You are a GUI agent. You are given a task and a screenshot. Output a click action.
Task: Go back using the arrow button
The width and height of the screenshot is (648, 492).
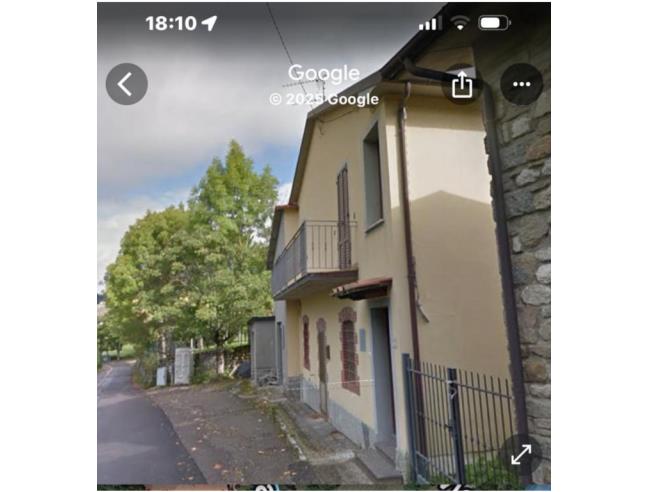(126, 84)
